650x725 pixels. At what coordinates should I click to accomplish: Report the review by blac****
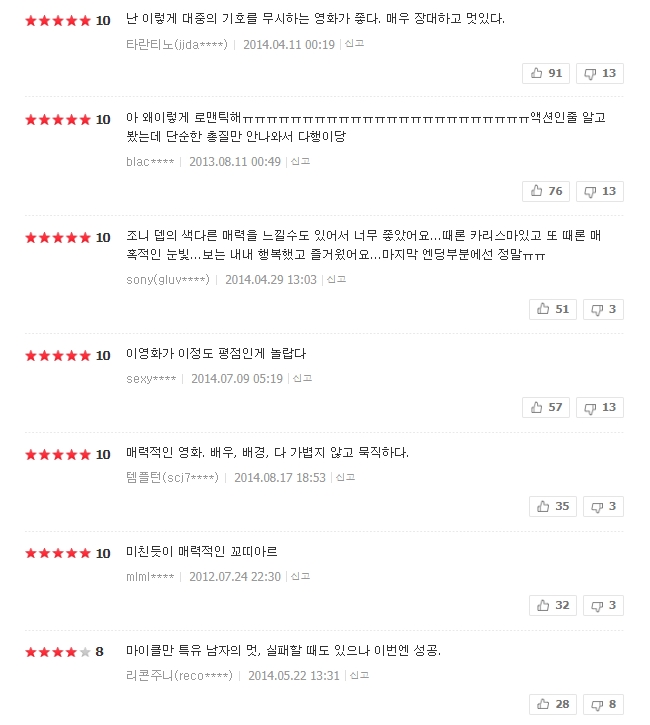tap(300, 161)
